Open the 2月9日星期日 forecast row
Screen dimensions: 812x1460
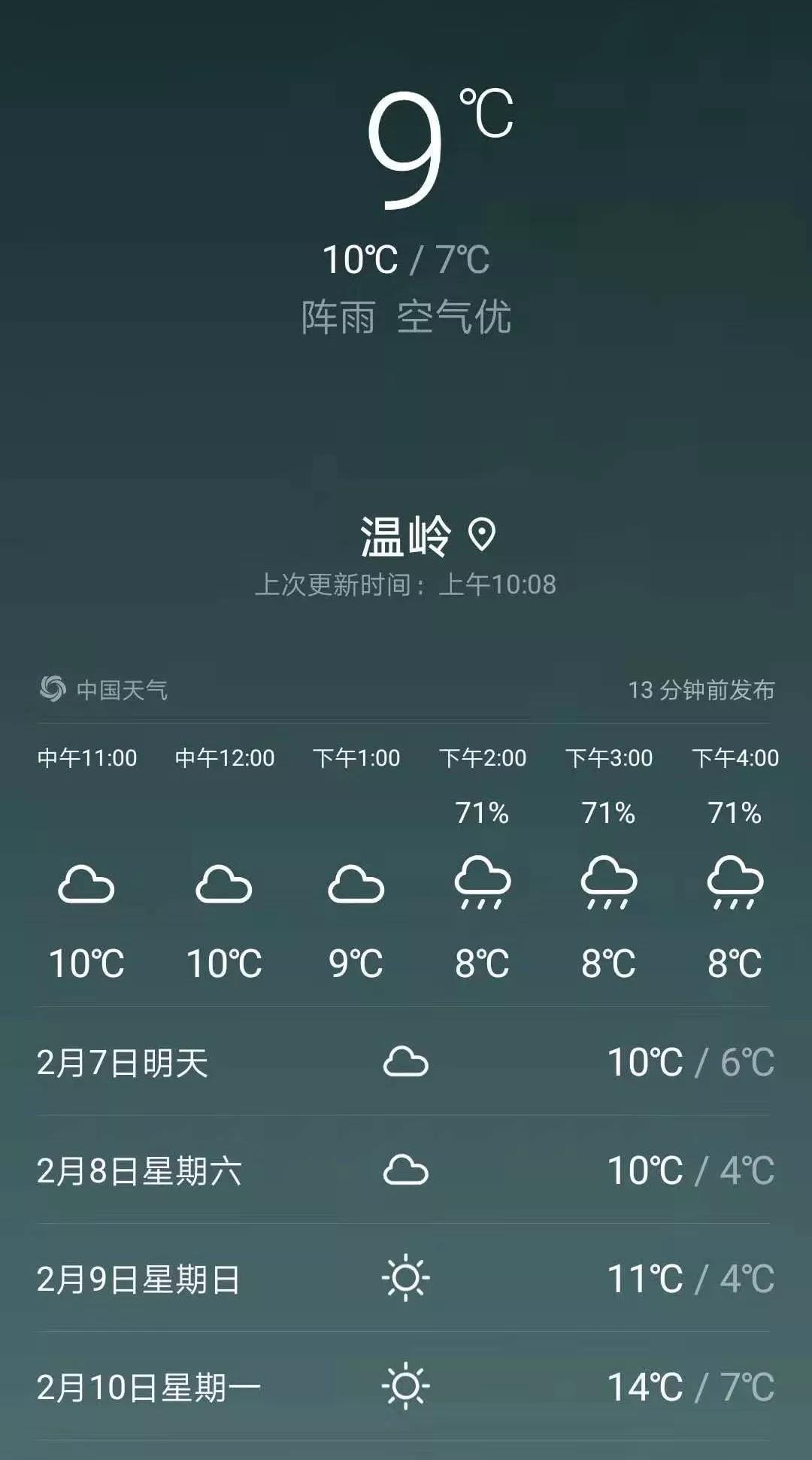pyautogui.click(x=406, y=1279)
